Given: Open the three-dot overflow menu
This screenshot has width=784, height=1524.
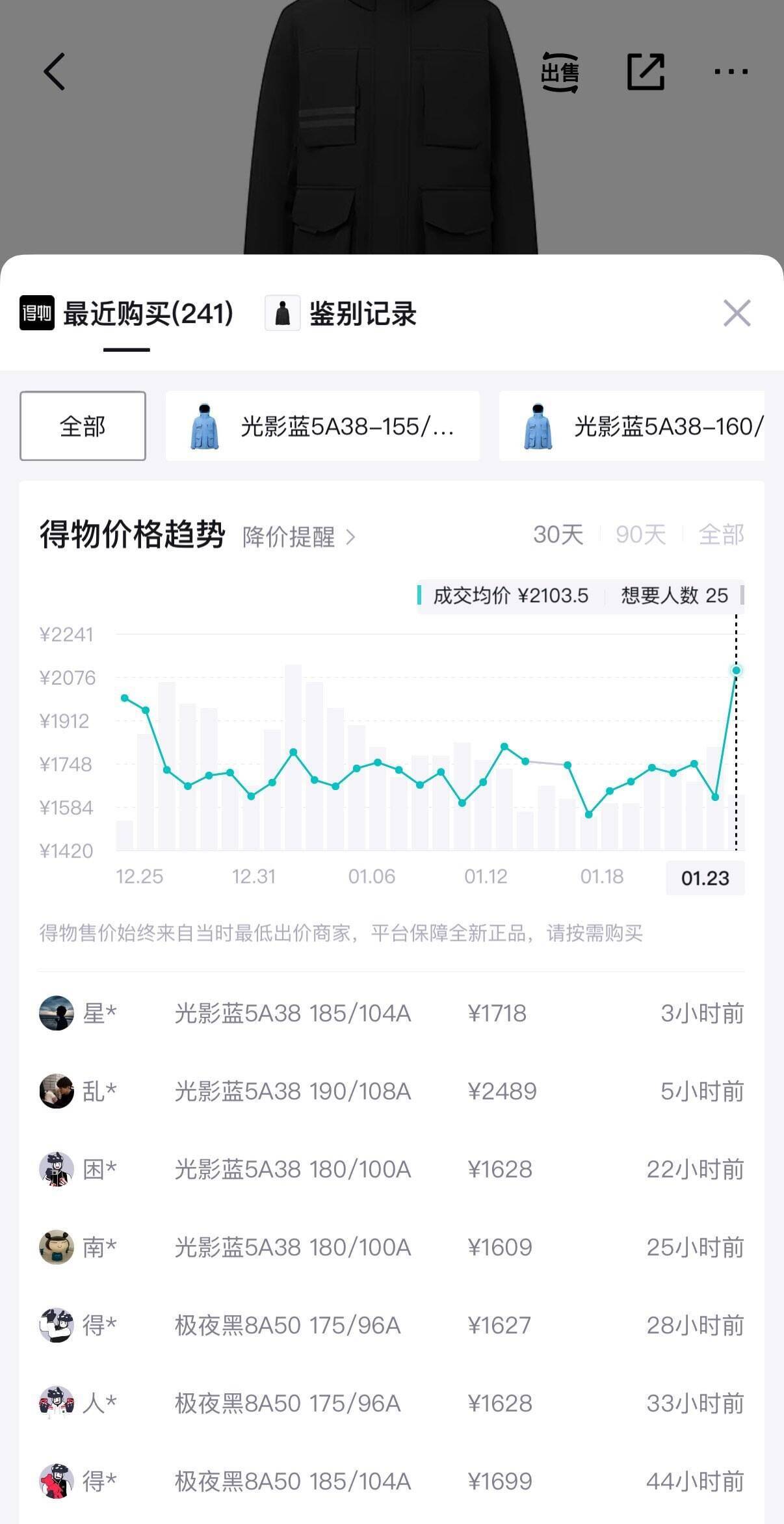Looking at the screenshot, I should [x=731, y=72].
